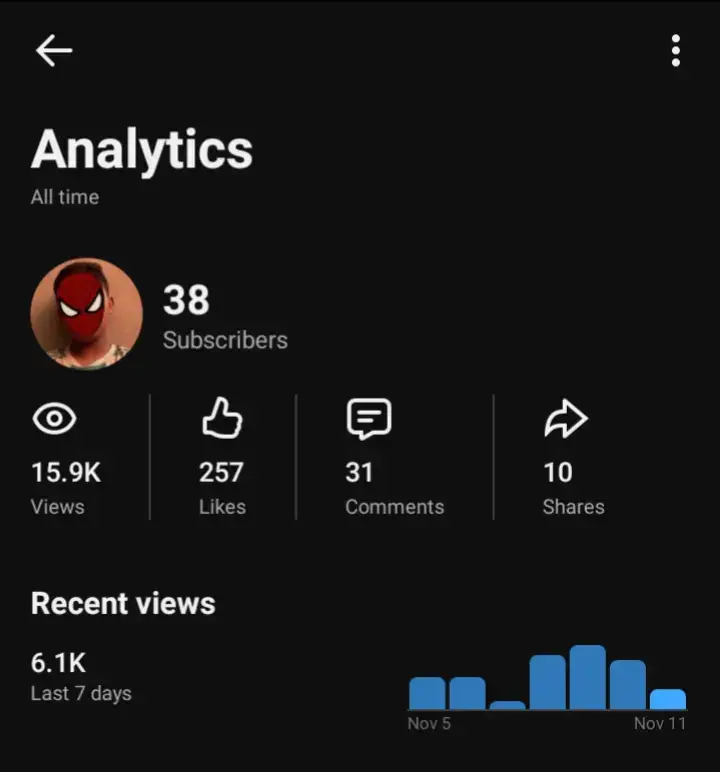Expand the Recent views section
720x772 pixels.
click(123, 603)
